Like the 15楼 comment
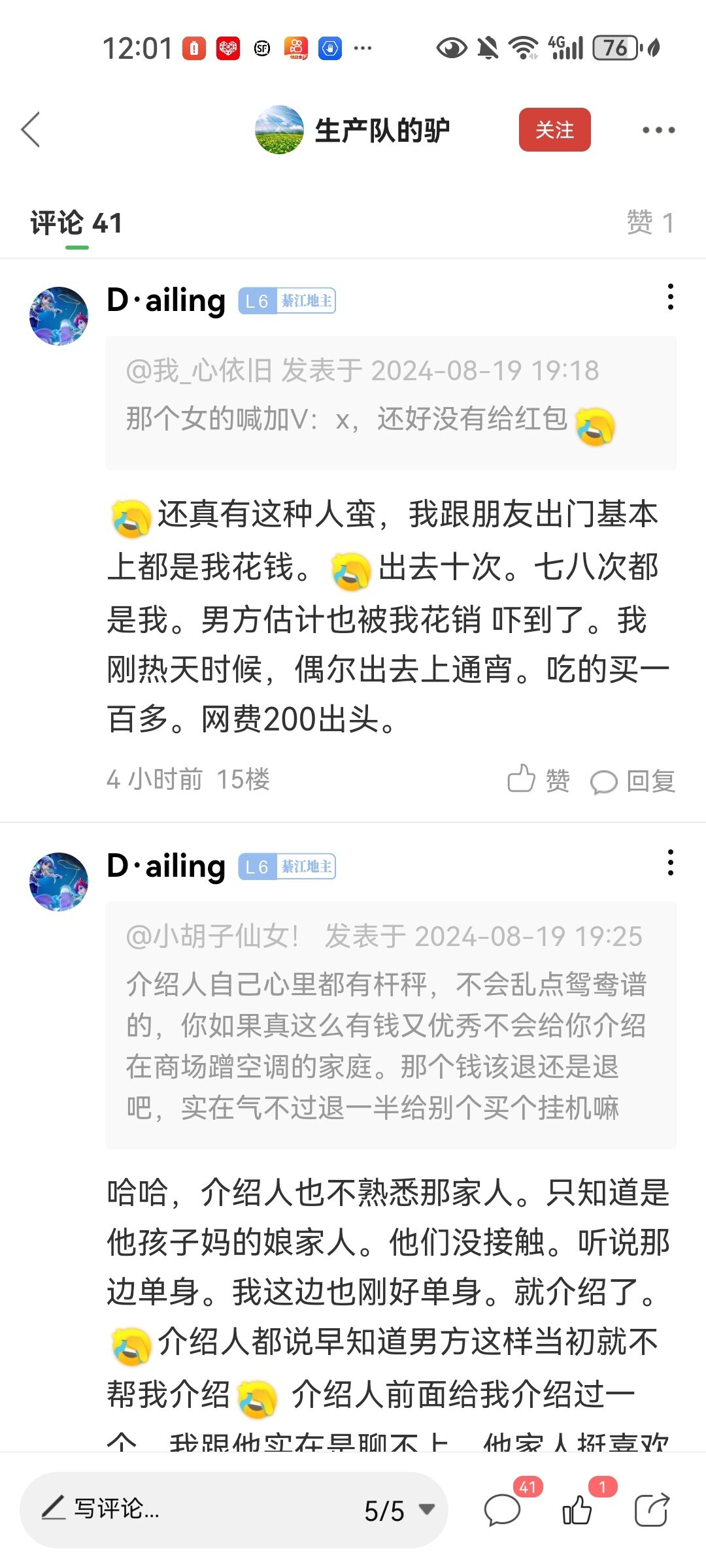The height and width of the screenshot is (1568, 706). (x=538, y=779)
